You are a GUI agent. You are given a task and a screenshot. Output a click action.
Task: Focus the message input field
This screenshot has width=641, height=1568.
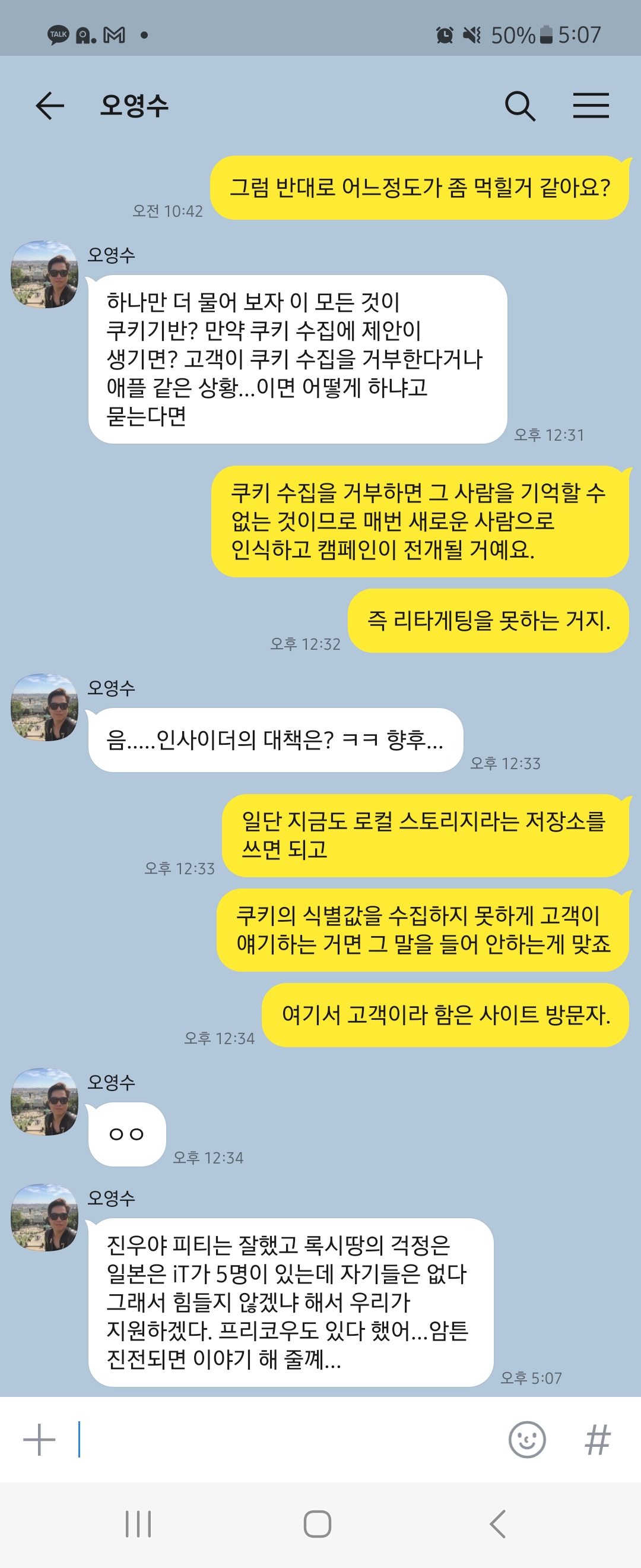[286, 1440]
